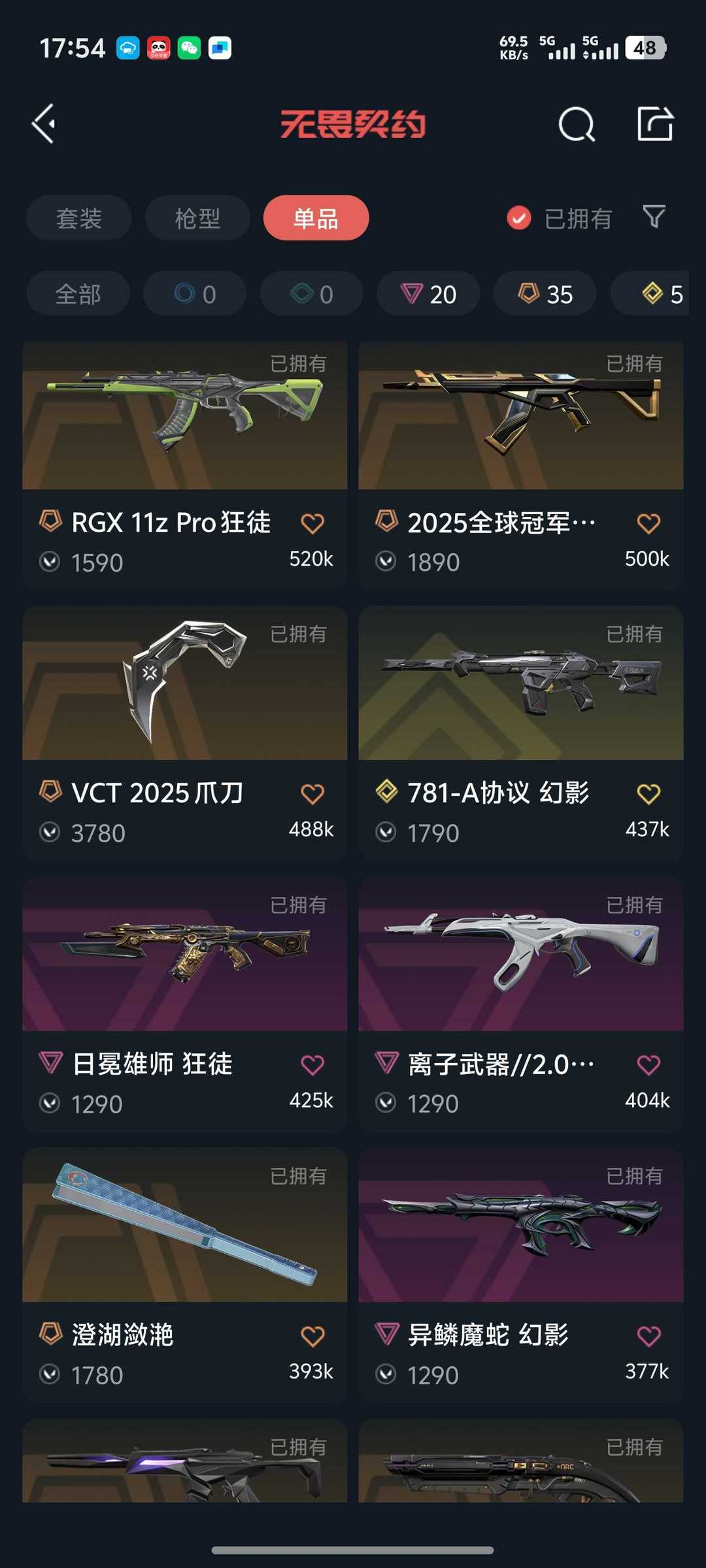Filter by the orange tier chip showing 35

click(545, 294)
